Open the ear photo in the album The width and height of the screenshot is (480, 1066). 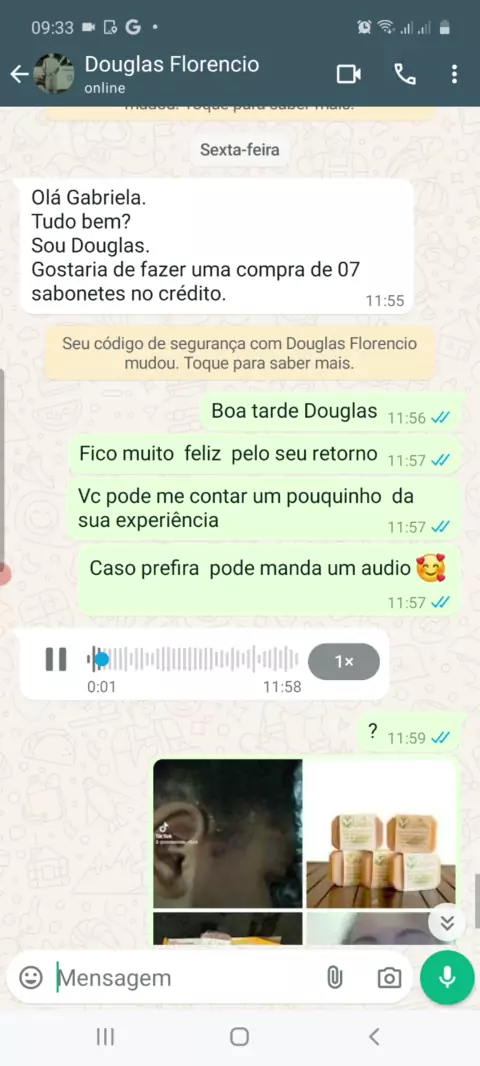228,833
